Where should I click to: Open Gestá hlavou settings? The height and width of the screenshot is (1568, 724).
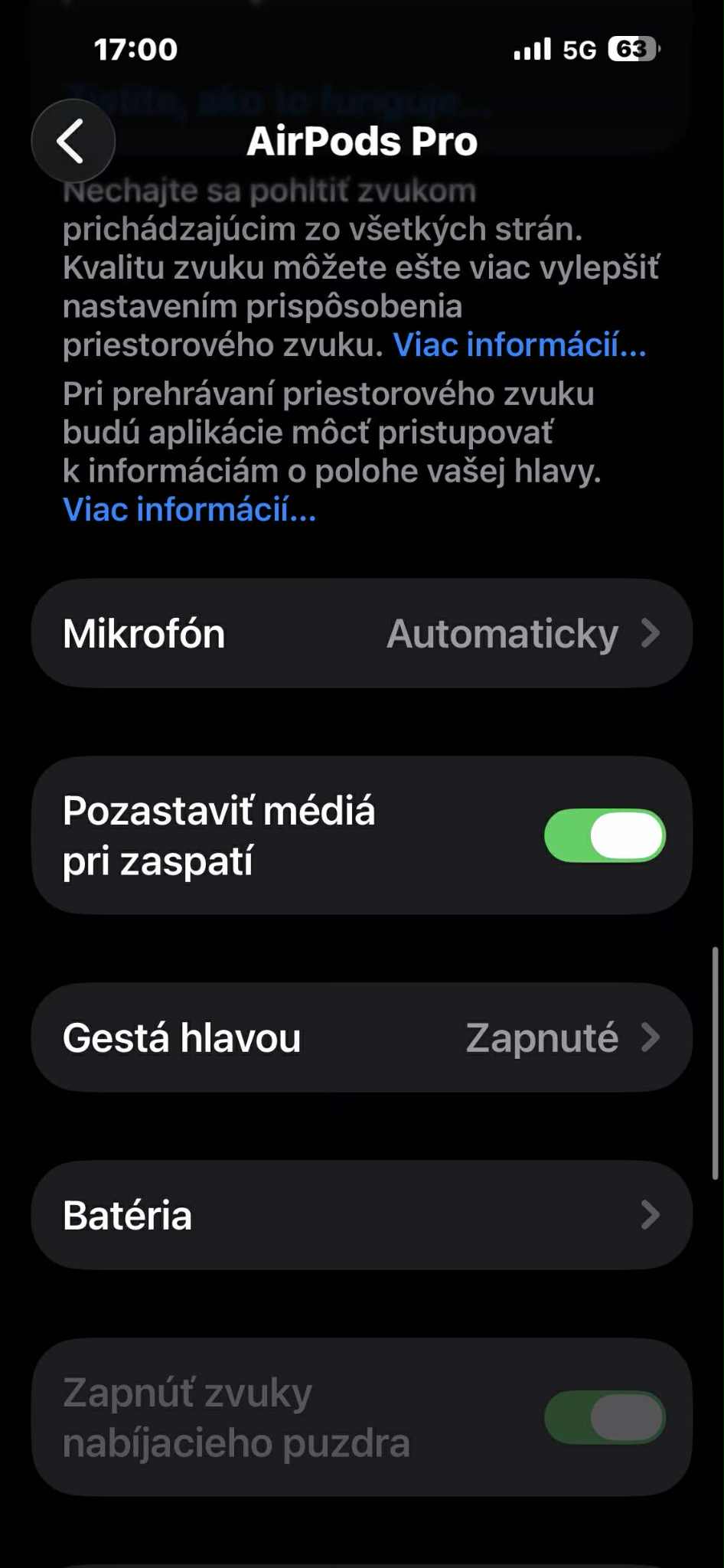[361, 1037]
